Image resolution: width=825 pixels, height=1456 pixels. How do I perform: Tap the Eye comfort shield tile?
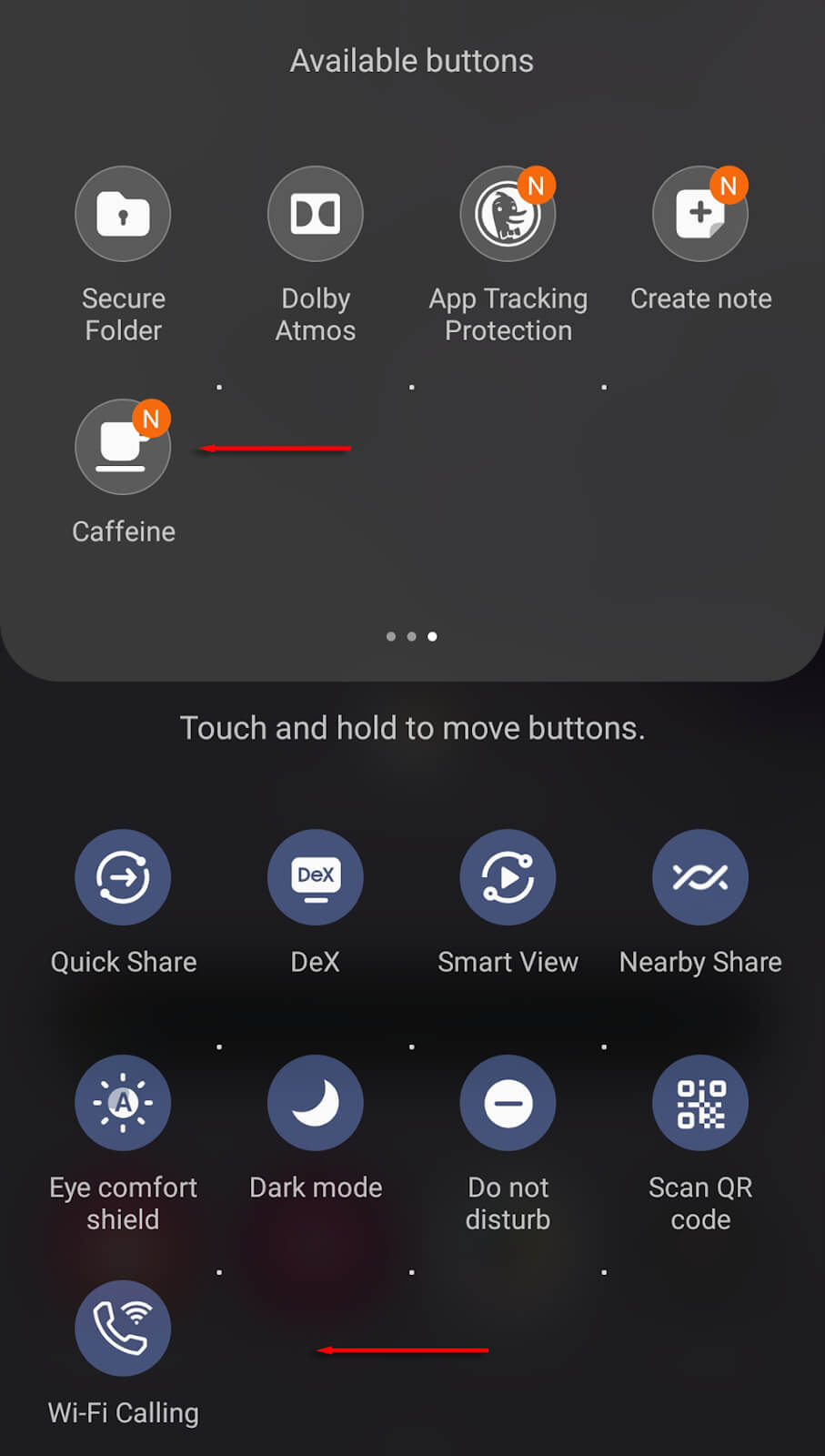coord(123,1103)
